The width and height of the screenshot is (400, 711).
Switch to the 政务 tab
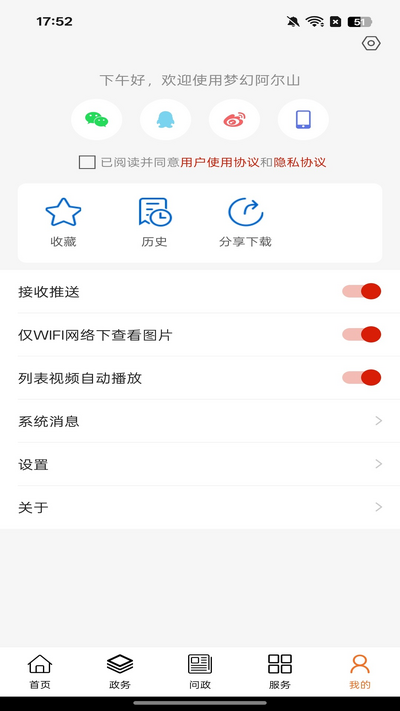click(120, 672)
